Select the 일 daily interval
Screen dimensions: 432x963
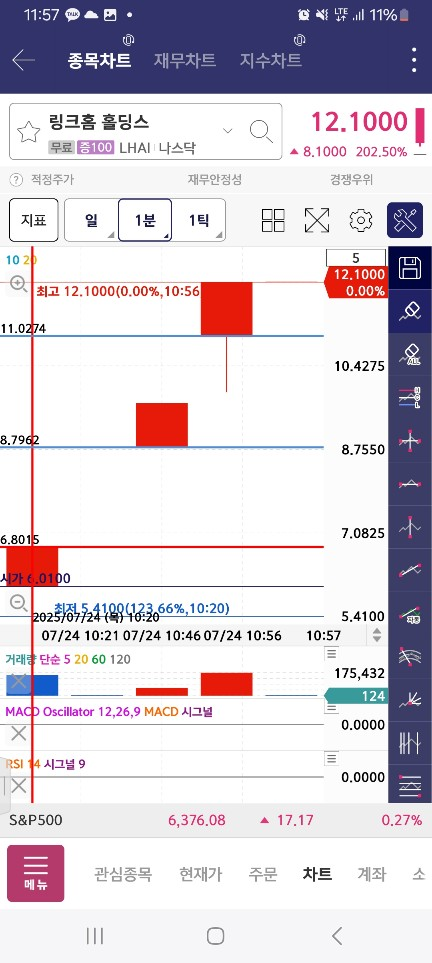click(92, 220)
